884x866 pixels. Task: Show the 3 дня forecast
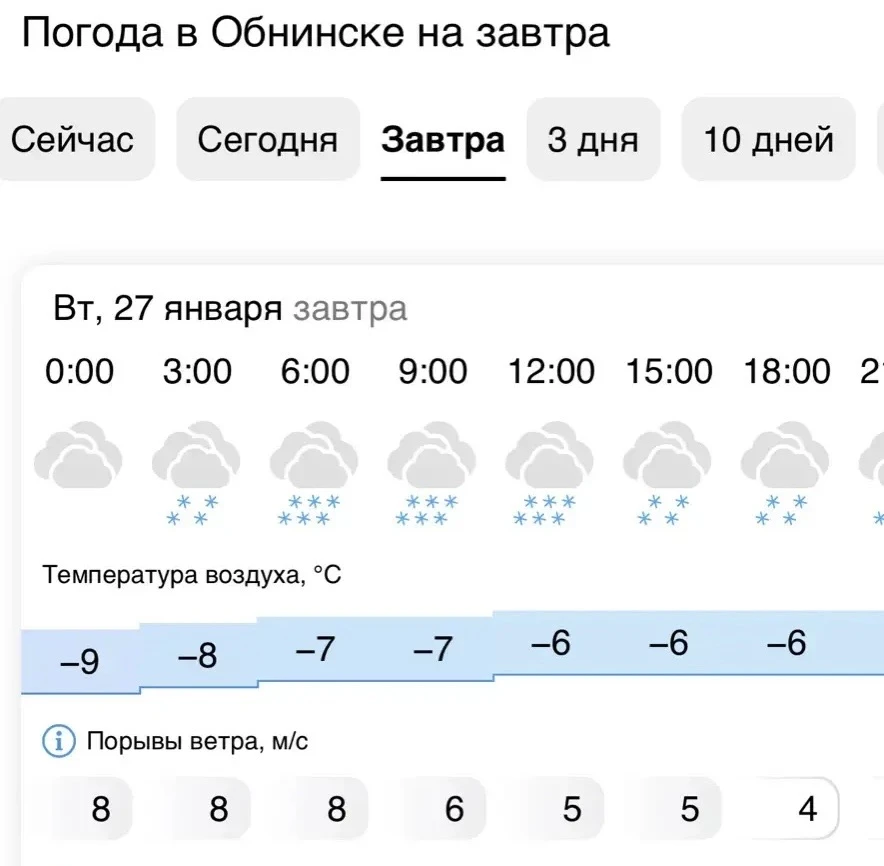point(592,139)
